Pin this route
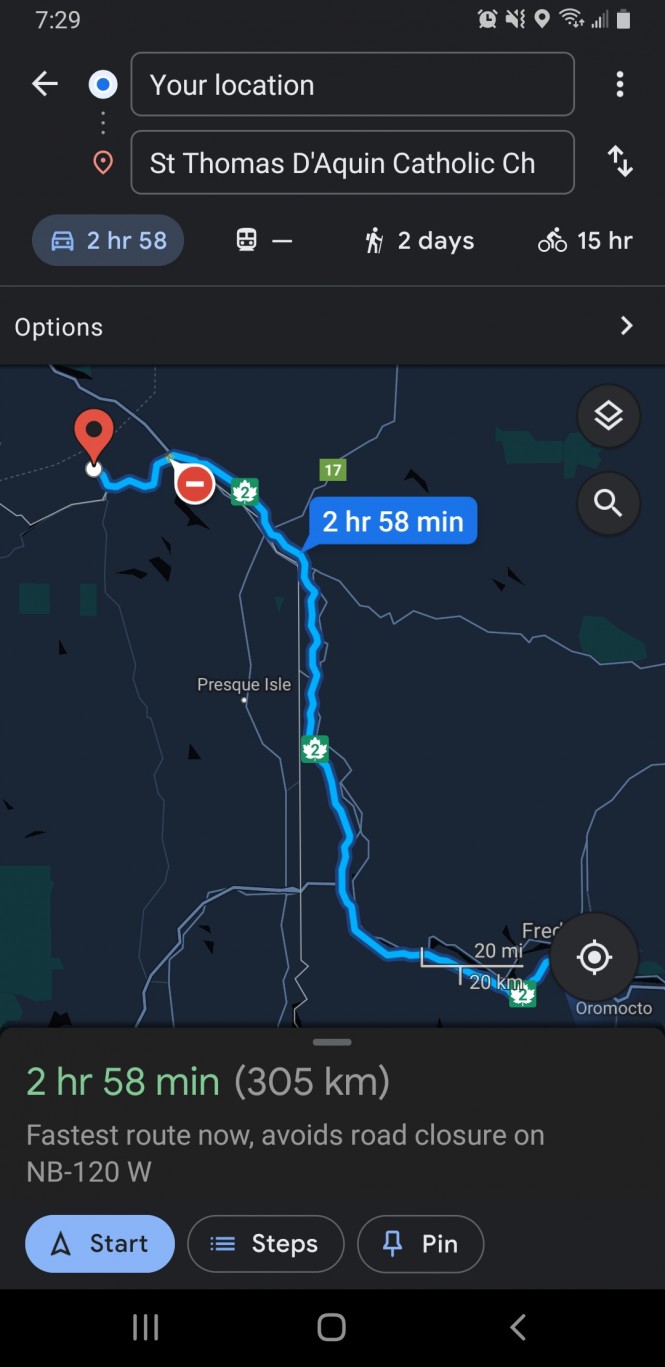 click(x=420, y=1244)
